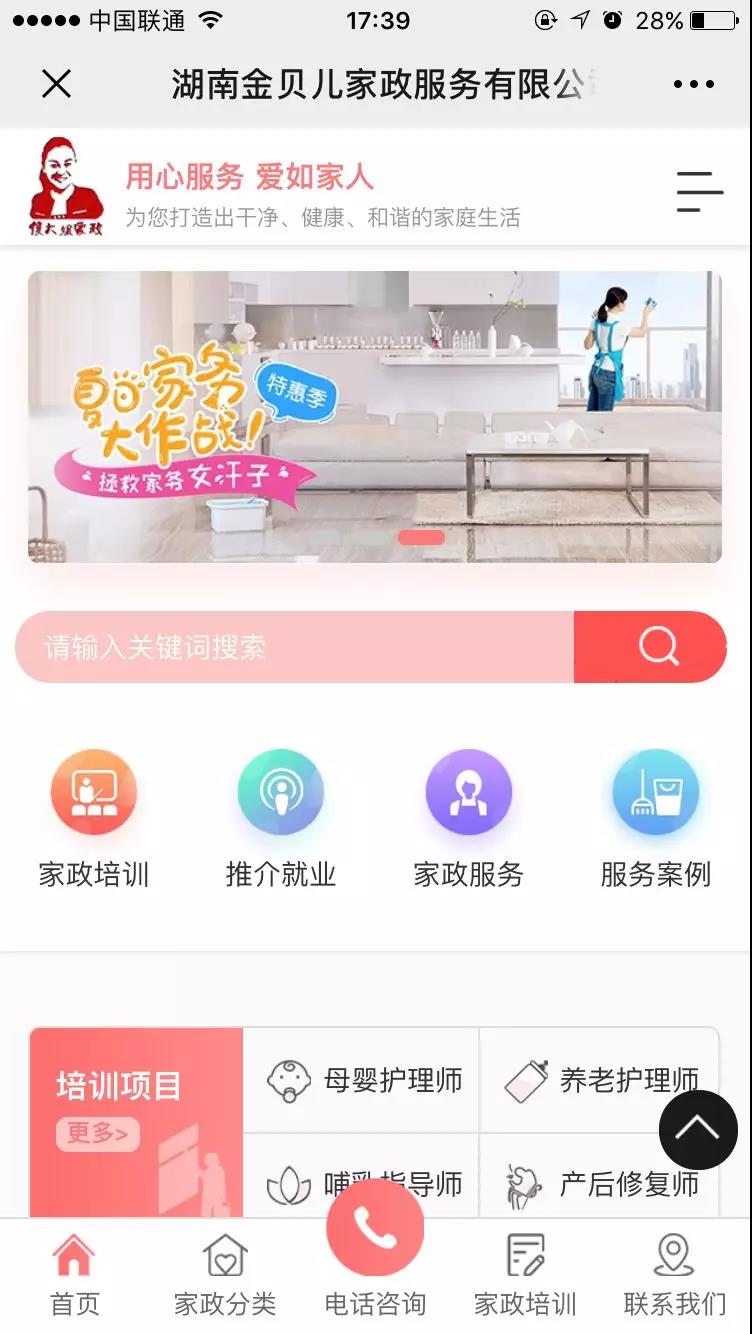This screenshot has width=752, height=1334.
Task: Switch to the 联系我们 tab
Action: point(675,1276)
